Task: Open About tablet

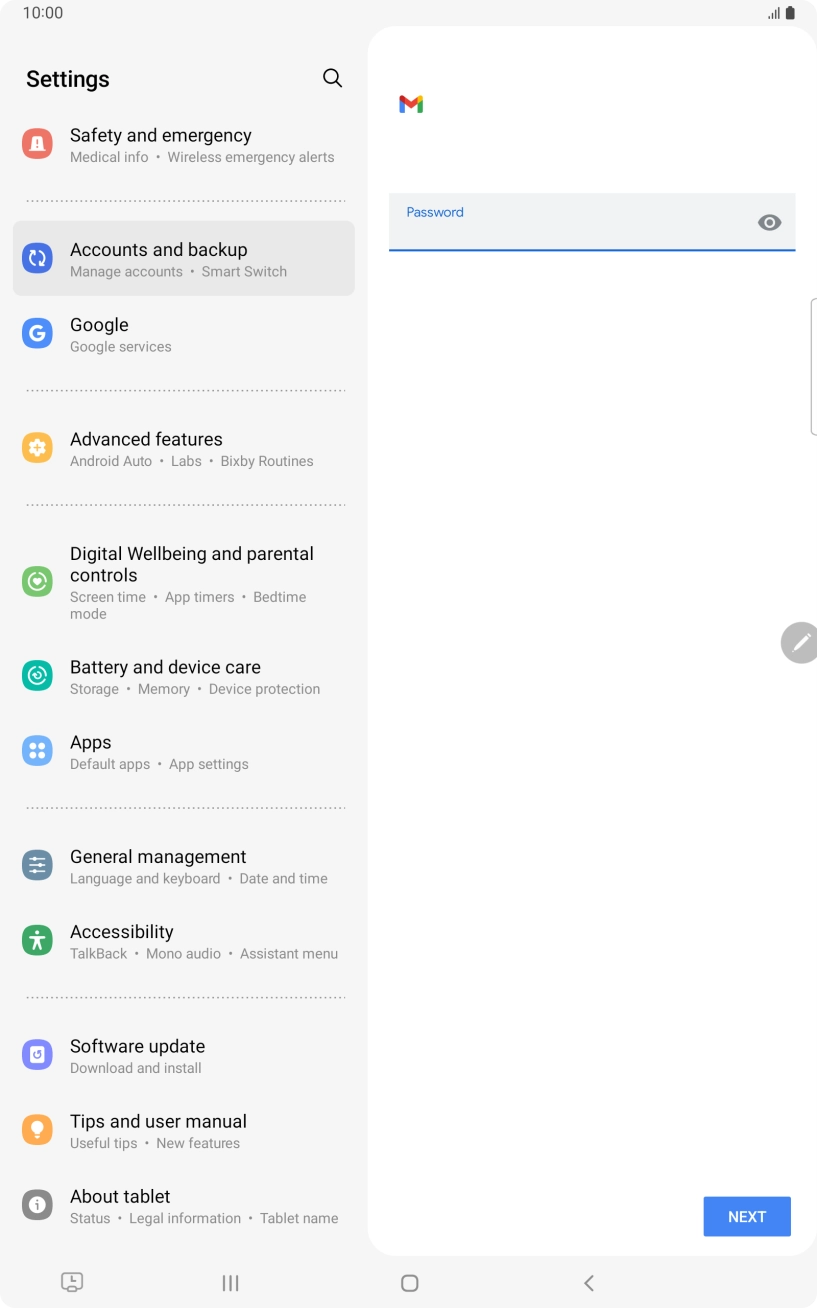Action: pos(184,1206)
